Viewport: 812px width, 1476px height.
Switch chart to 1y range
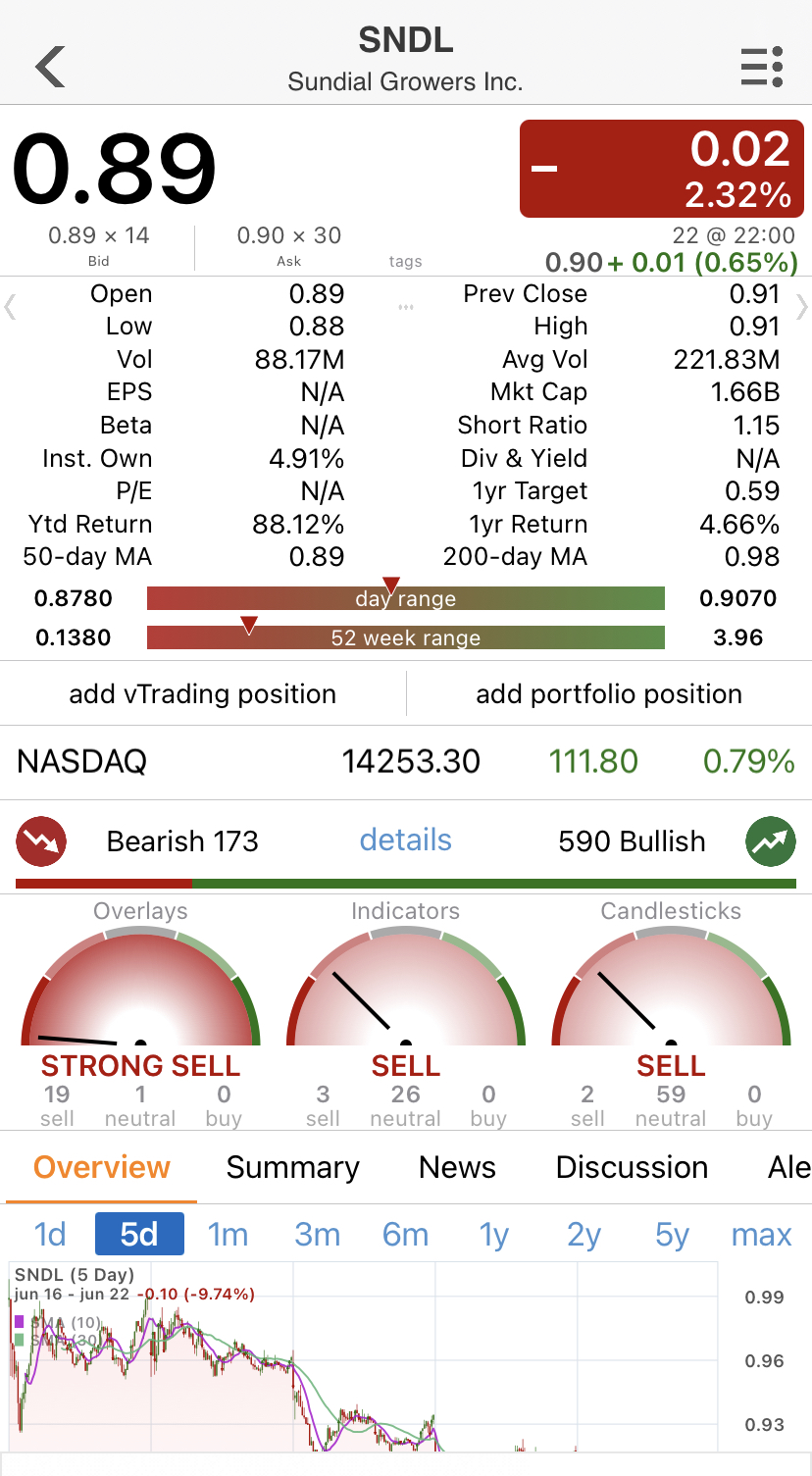click(x=495, y=1234)
